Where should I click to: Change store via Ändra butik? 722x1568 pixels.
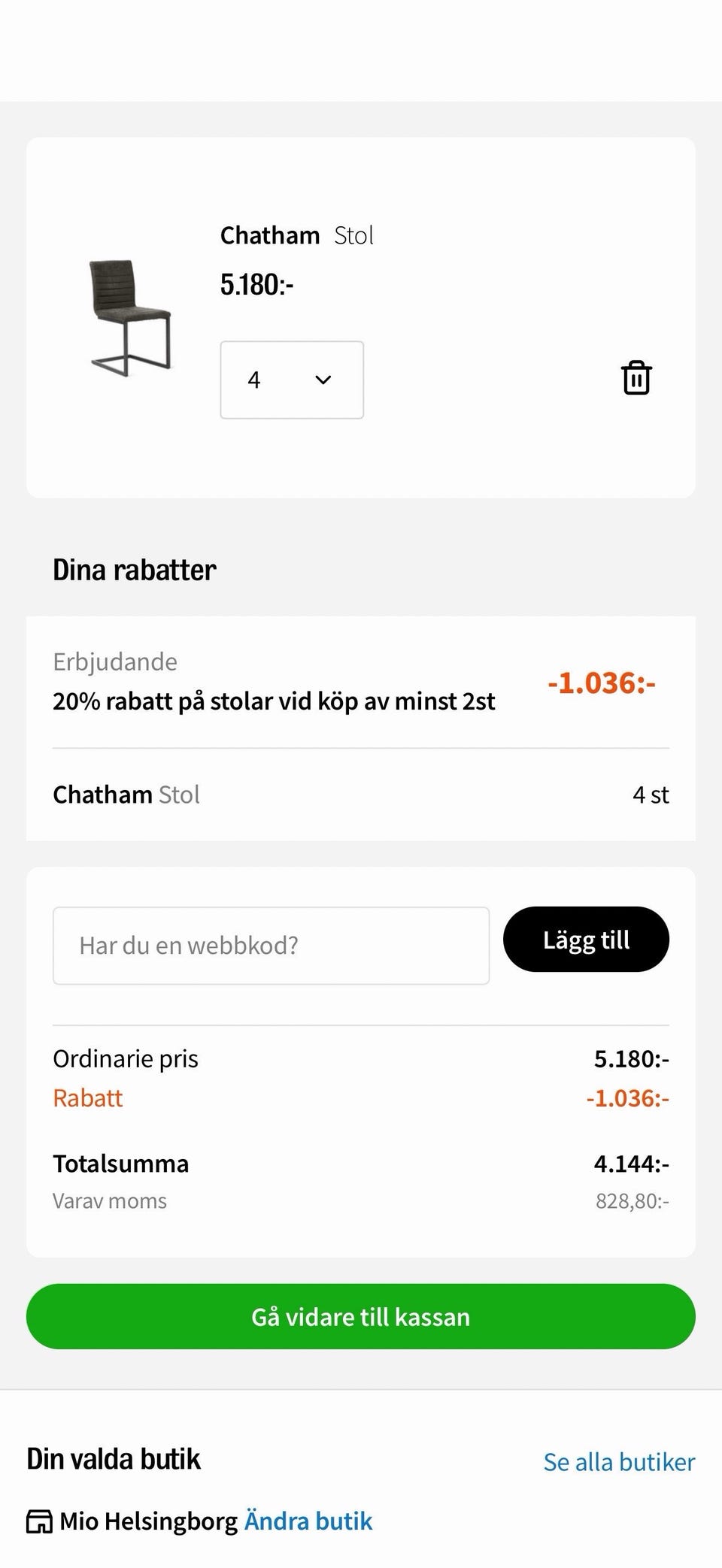[308, 1521]
